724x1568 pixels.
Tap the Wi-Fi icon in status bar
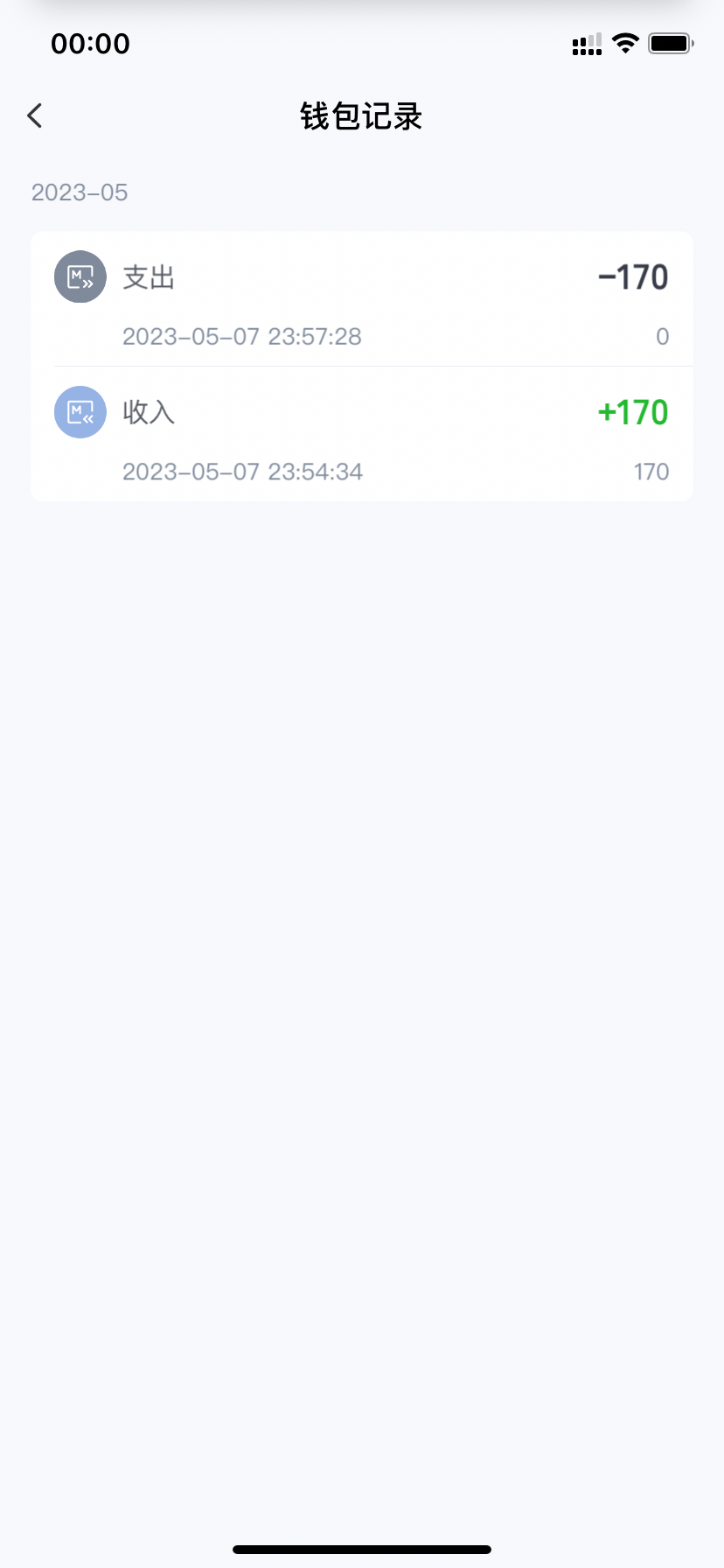coord(625,43)
